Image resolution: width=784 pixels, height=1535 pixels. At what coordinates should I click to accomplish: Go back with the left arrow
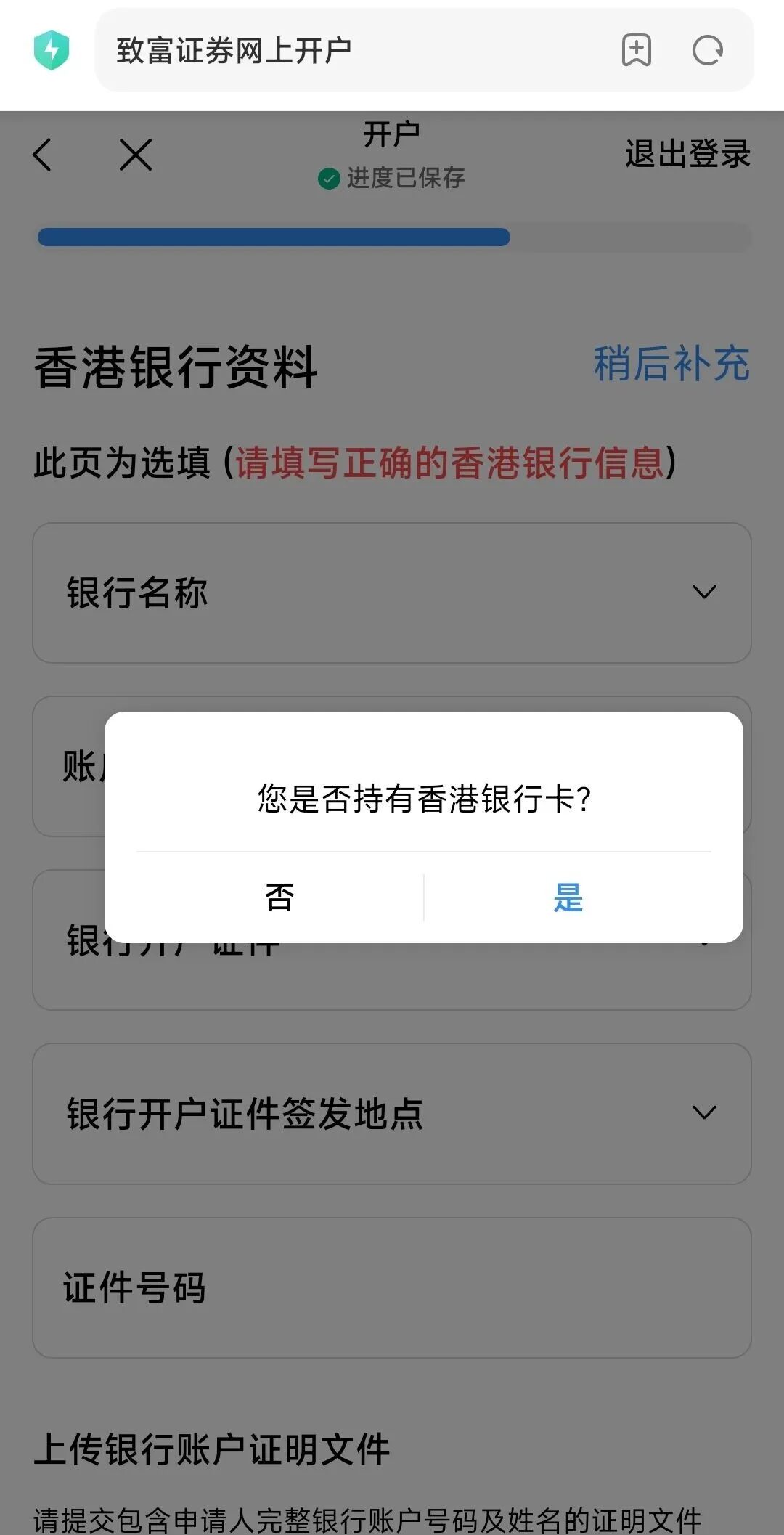coord(43,155)
